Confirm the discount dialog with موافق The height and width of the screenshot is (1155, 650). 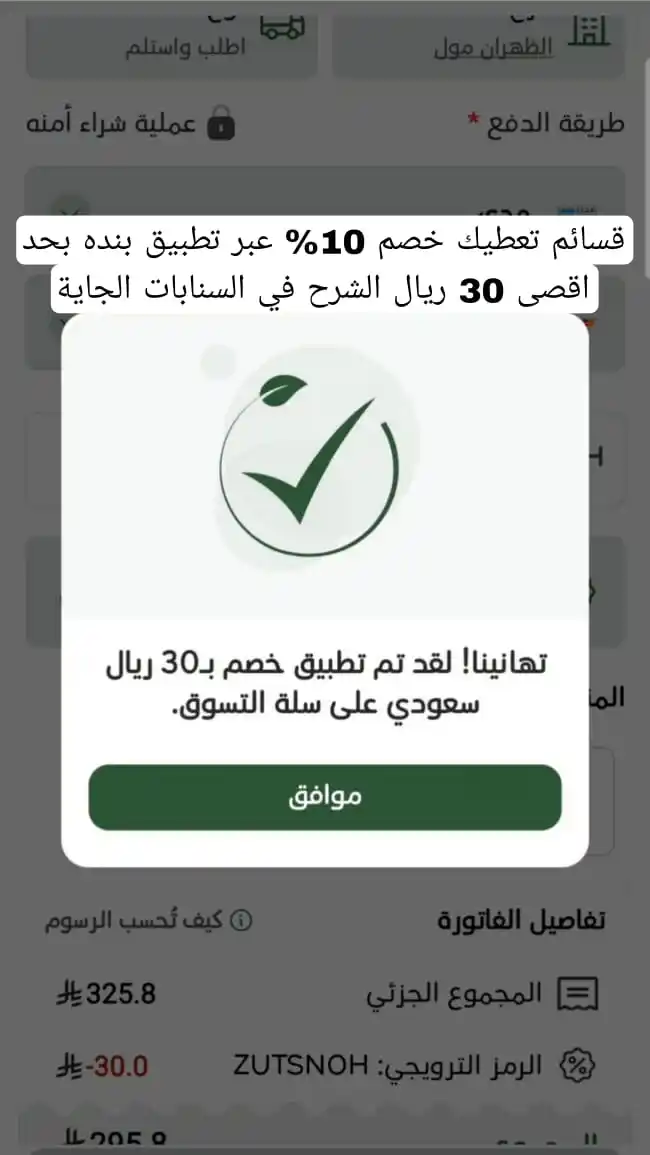pyautogui.click(x=324, y=797)
